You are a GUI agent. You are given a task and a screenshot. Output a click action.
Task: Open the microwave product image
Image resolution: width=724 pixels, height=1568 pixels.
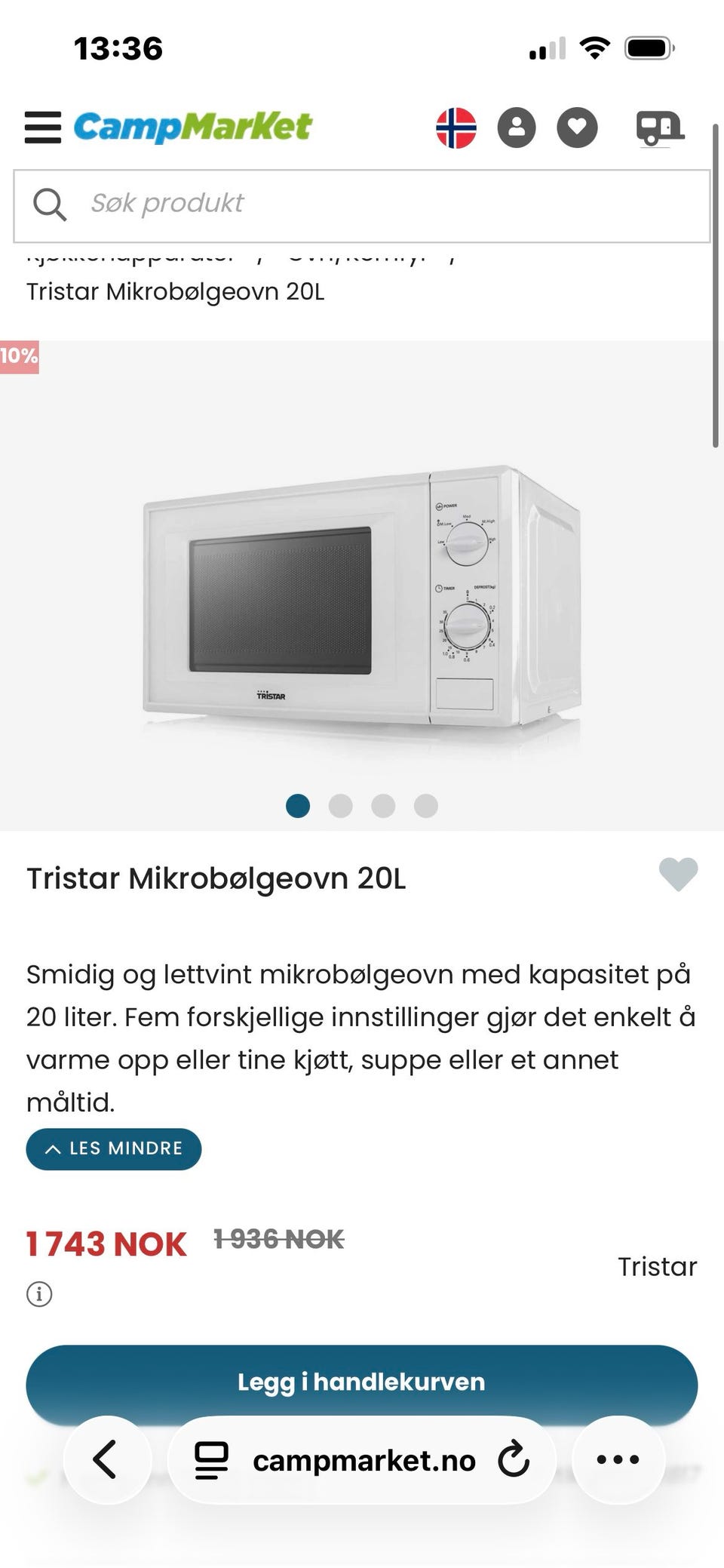[x=362, y=596]
